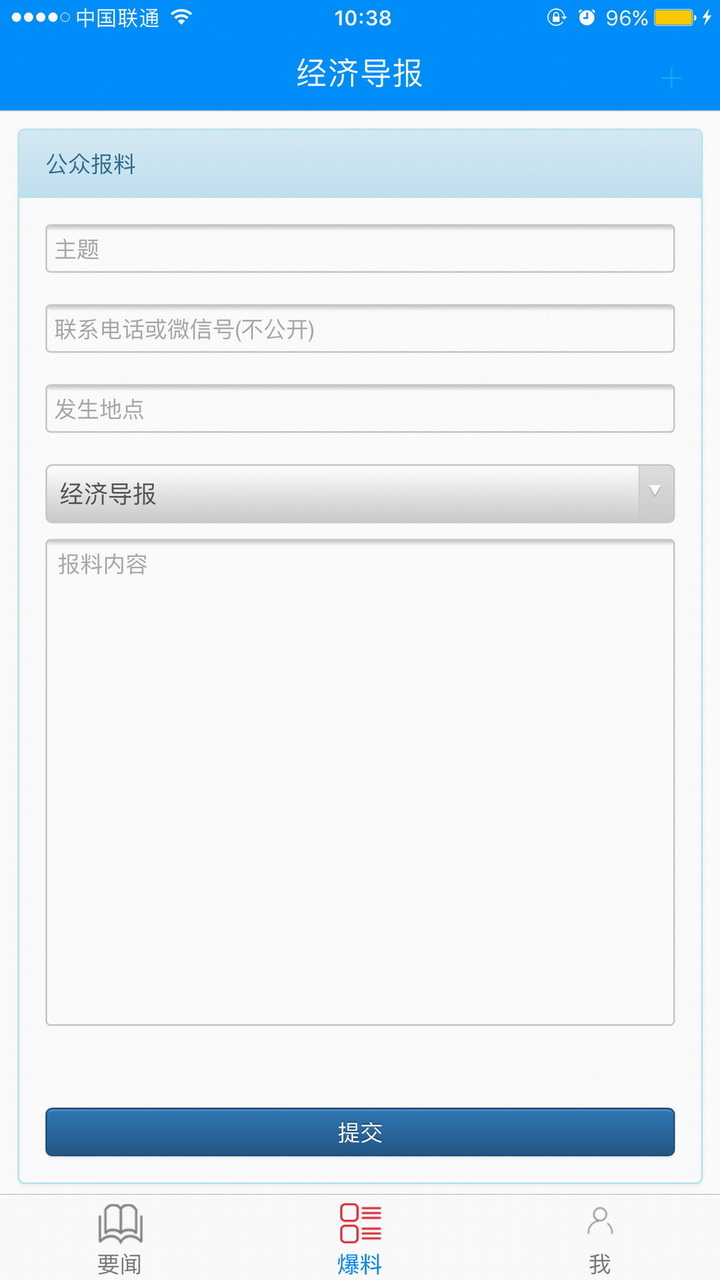This screenshot has height=1280, width=720.
Task: Tap the 联系电话或微信号 contact field
Action: [360, 329]
